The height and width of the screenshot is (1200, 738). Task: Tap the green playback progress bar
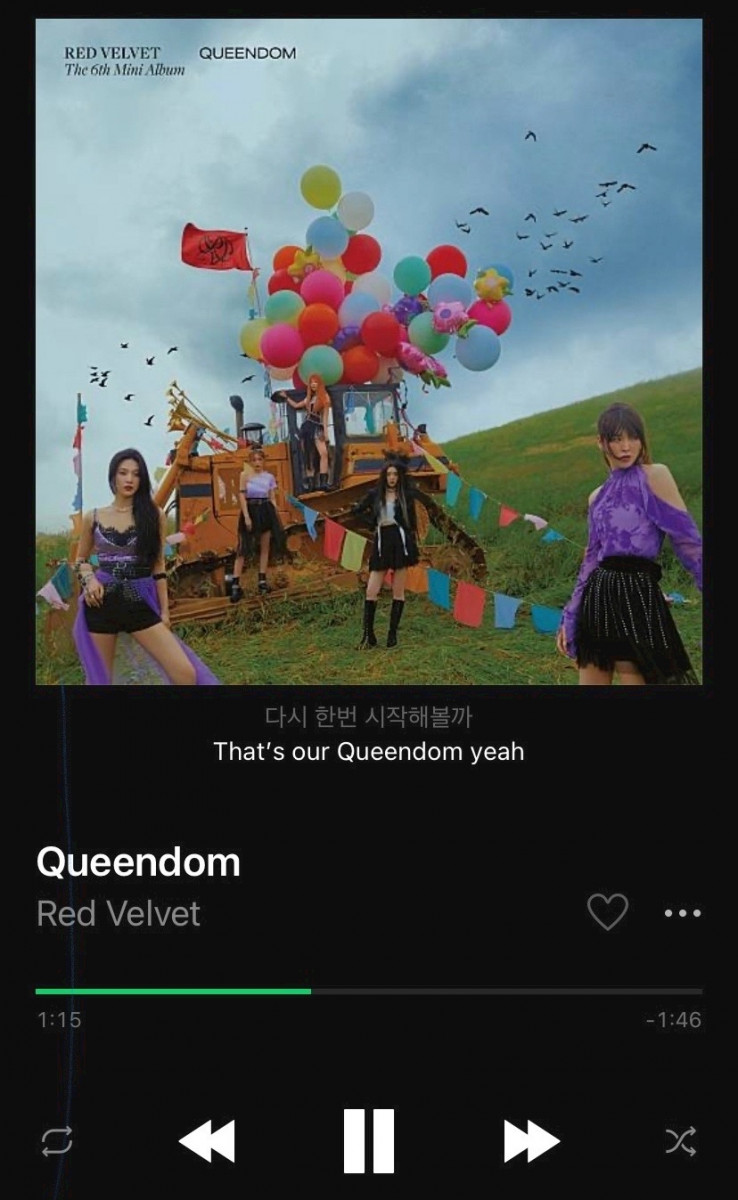173,991
